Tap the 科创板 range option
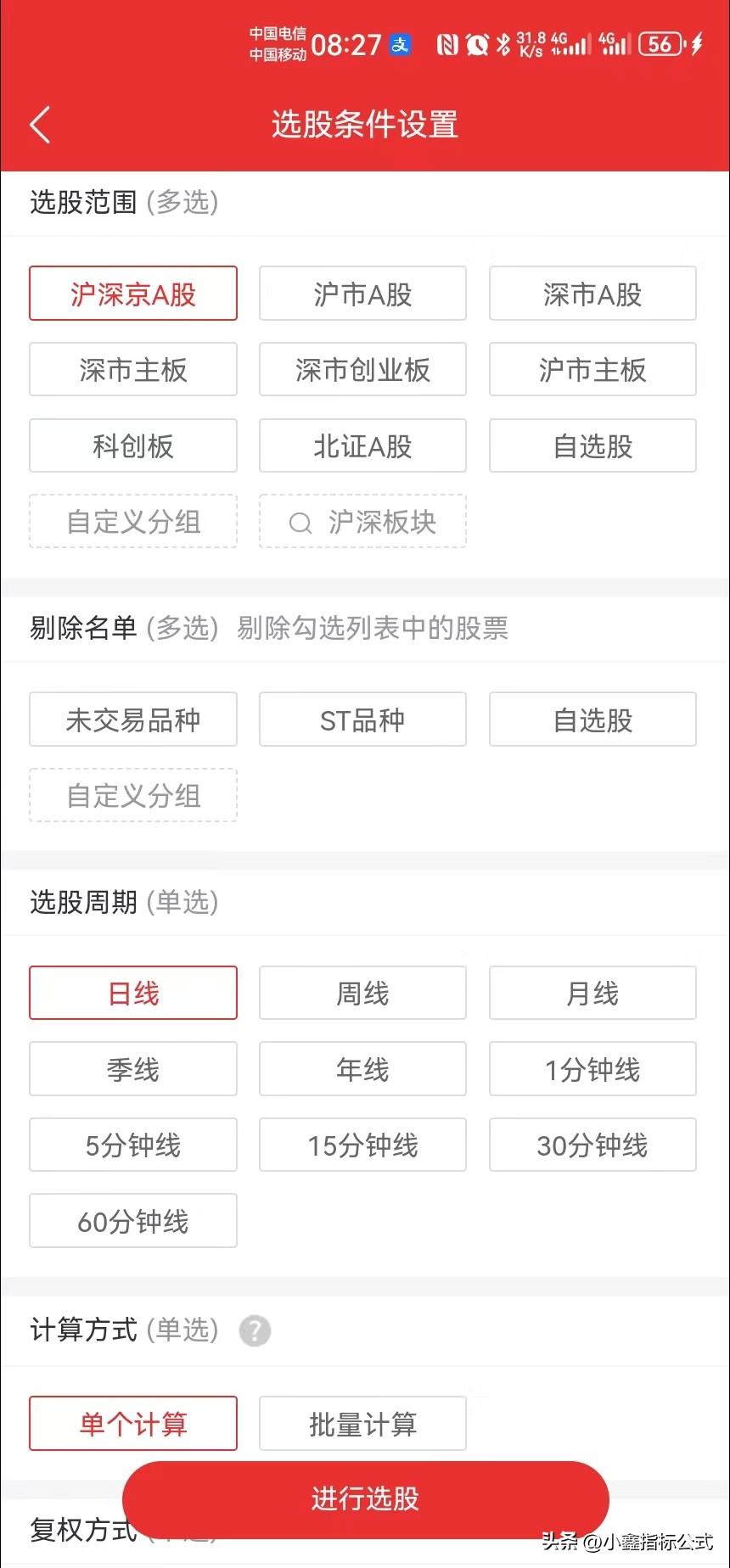 (133, 445)
